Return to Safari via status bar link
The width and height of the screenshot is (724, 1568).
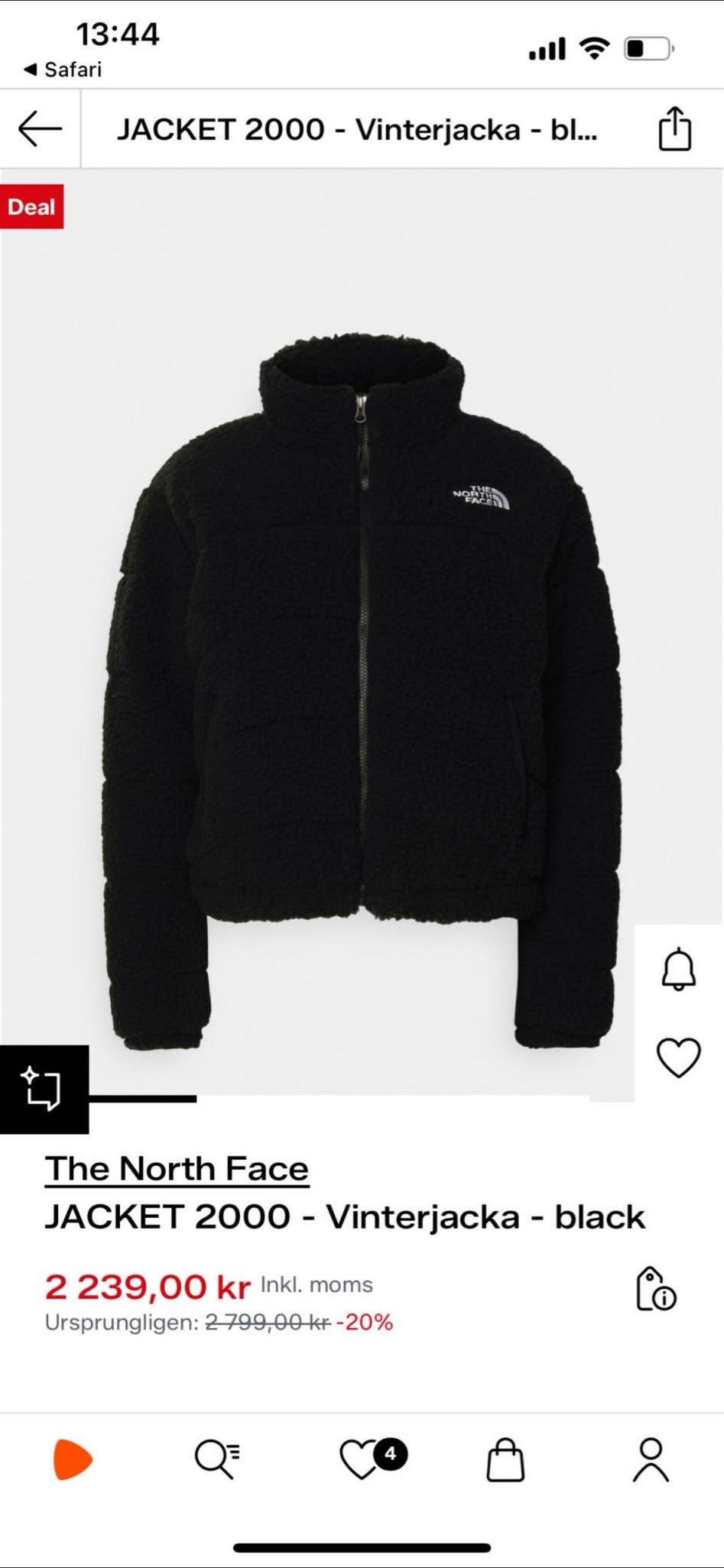(63, 69)
